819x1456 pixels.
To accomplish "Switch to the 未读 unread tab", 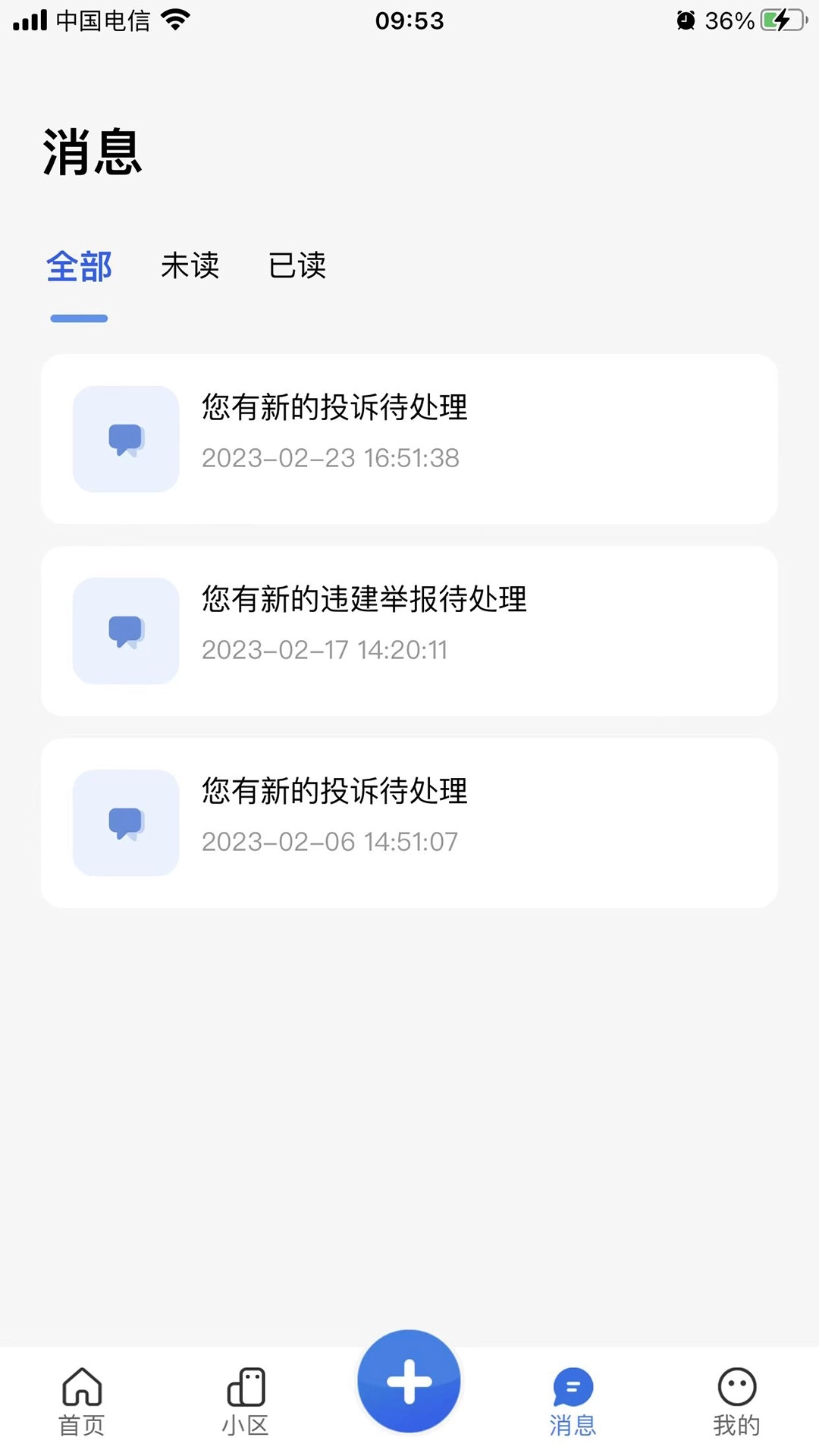I will click(x=190, y=267).
